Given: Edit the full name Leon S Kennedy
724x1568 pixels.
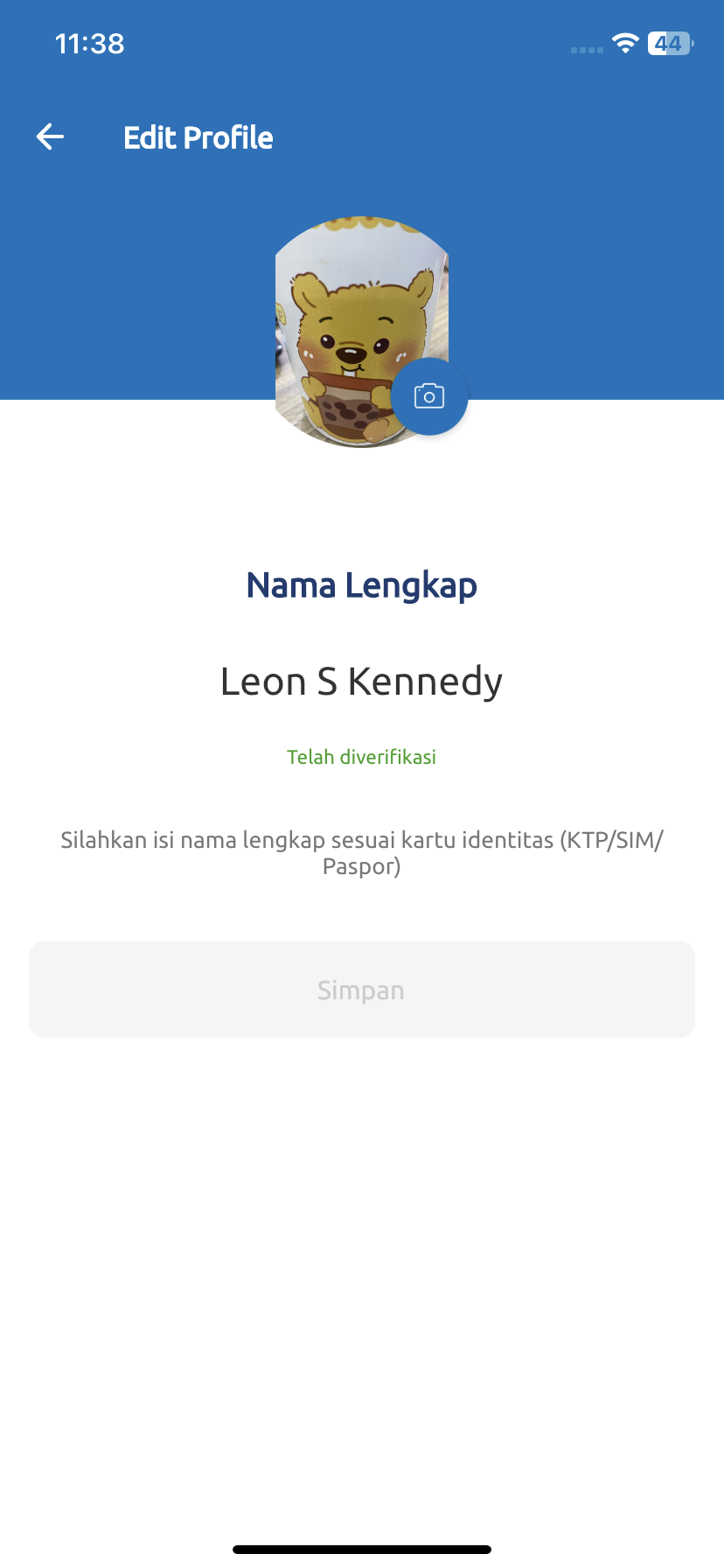Looking at the screenshot, I should tap(361, 682).
